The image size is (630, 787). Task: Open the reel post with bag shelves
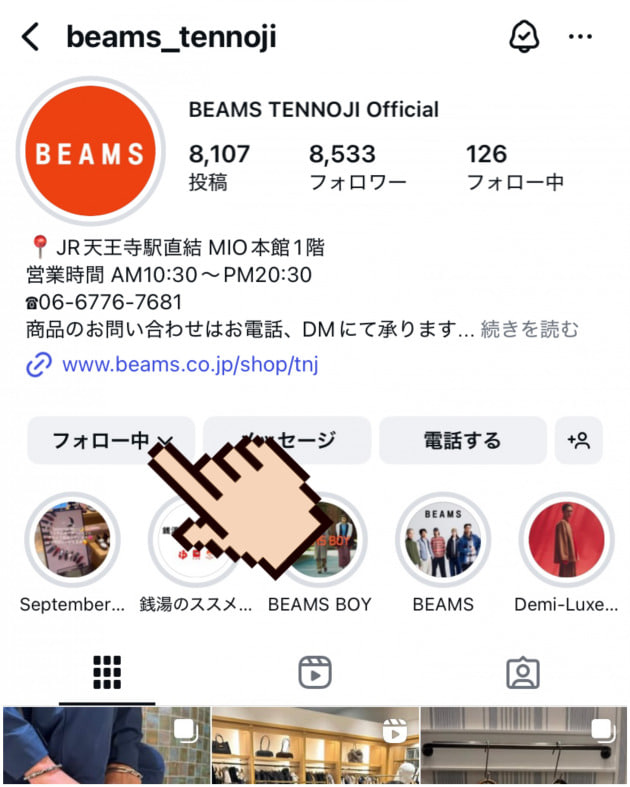coord(314,747)
